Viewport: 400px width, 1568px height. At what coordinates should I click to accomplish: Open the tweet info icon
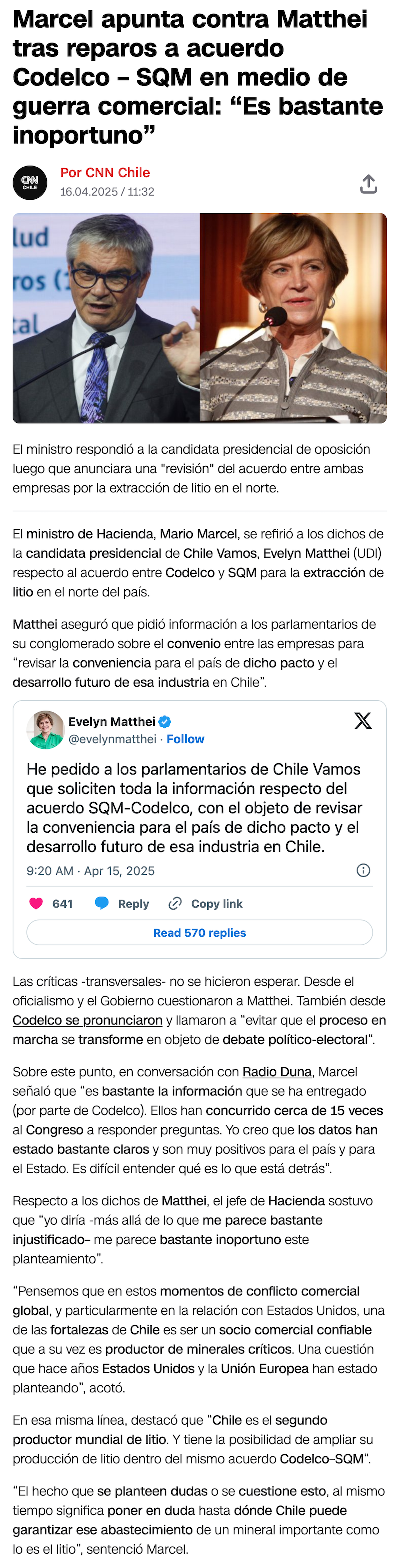363,870
